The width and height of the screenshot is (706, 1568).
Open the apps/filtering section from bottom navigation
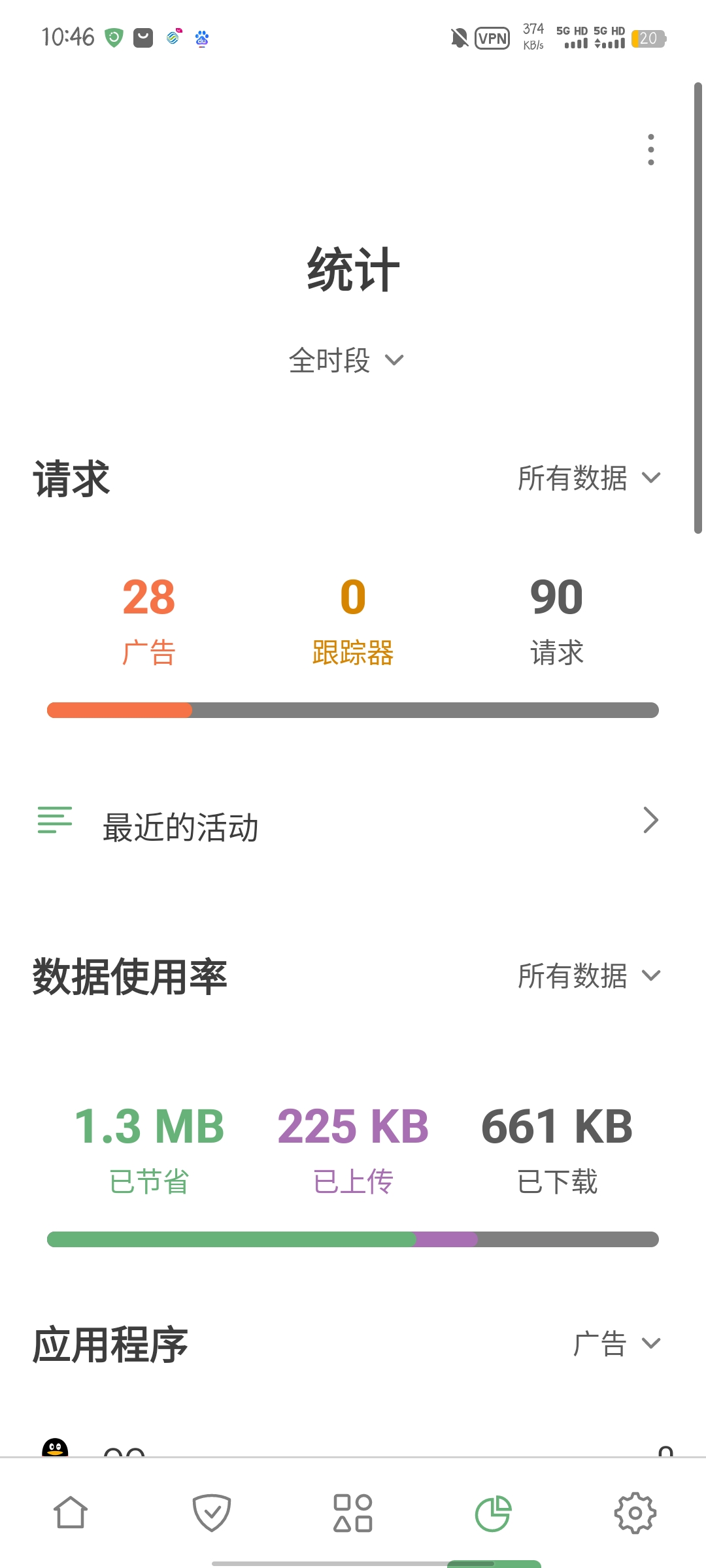pos(353,1513)
